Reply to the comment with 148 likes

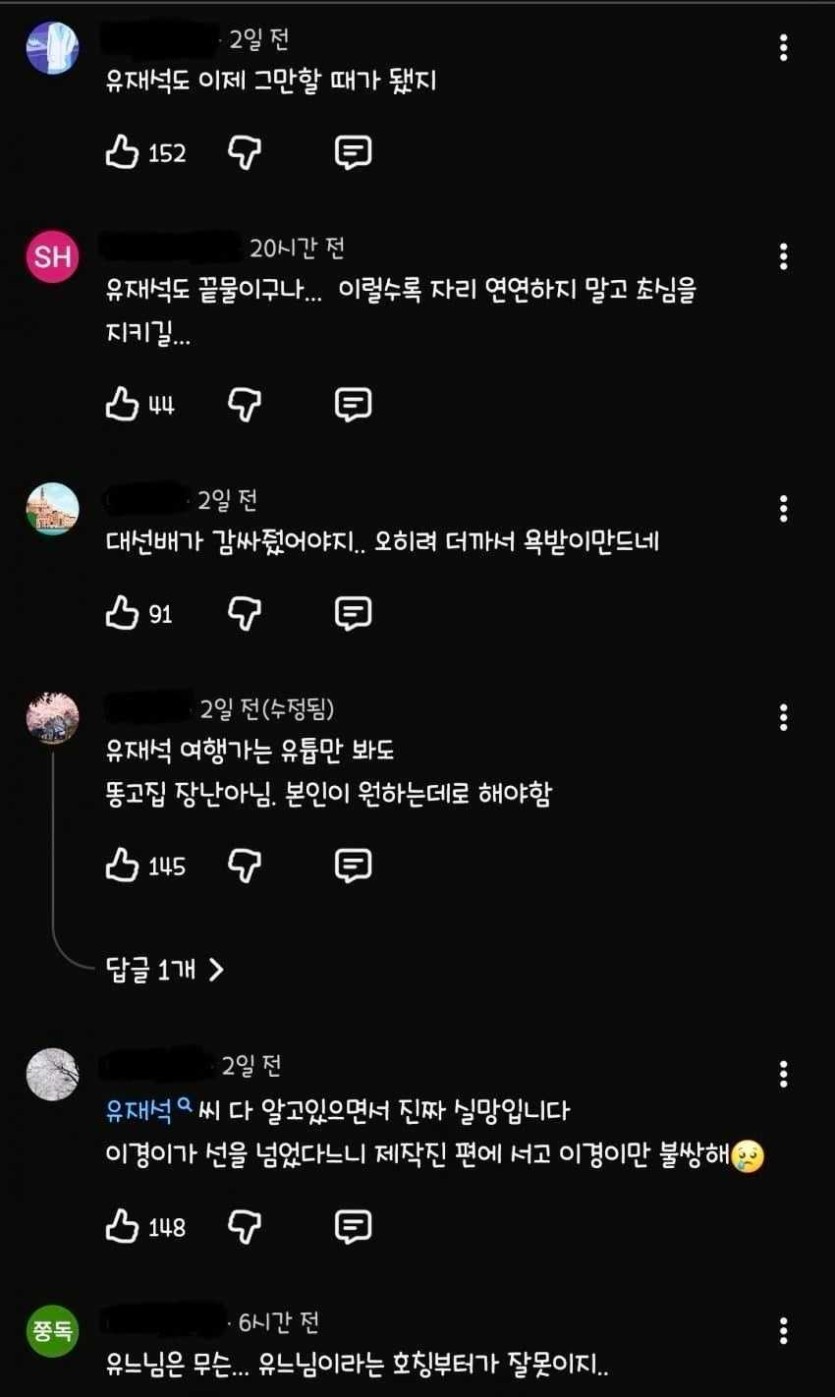(x=352, y=1226)
